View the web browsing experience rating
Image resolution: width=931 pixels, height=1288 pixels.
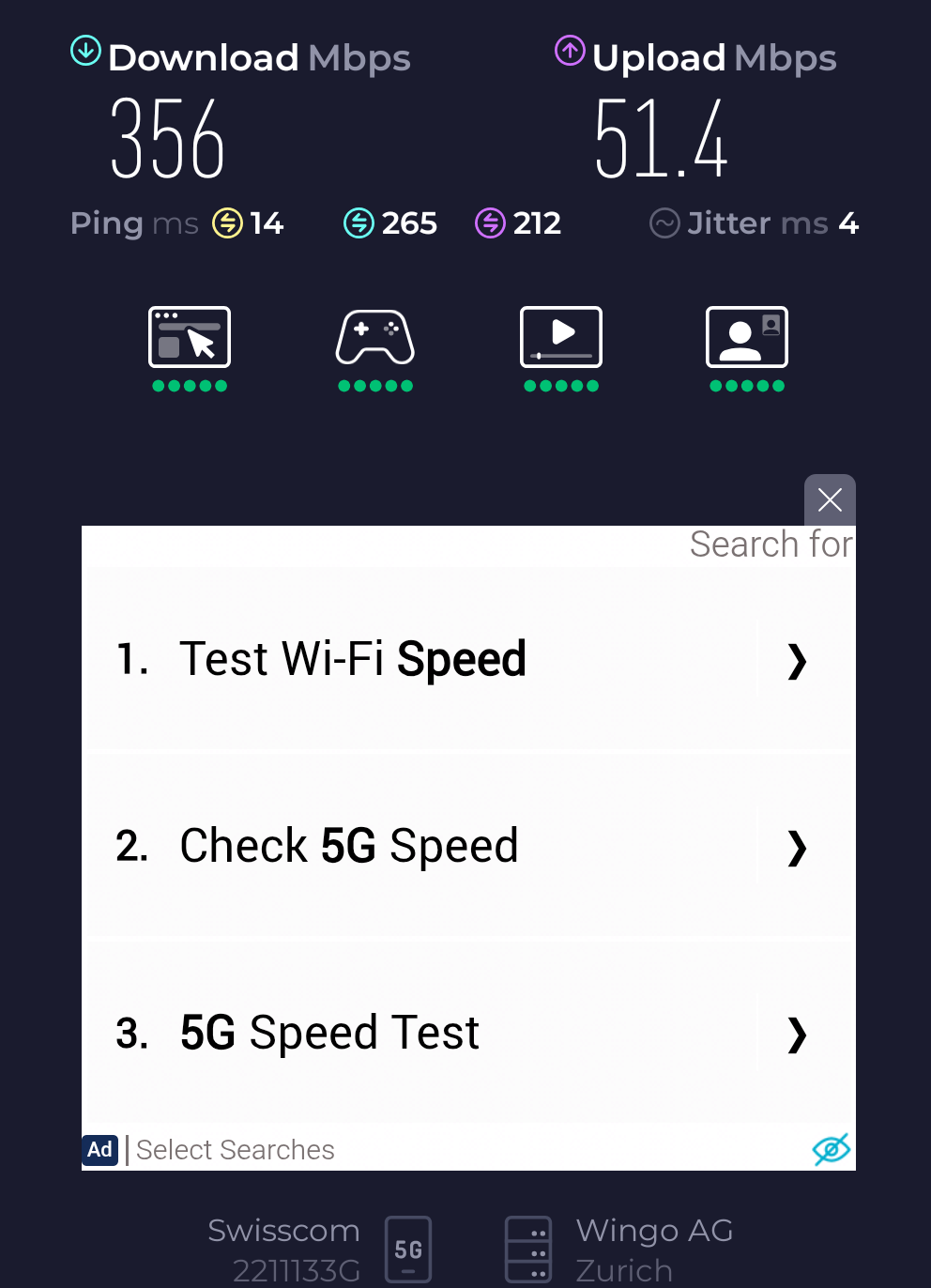click(190, 347)
